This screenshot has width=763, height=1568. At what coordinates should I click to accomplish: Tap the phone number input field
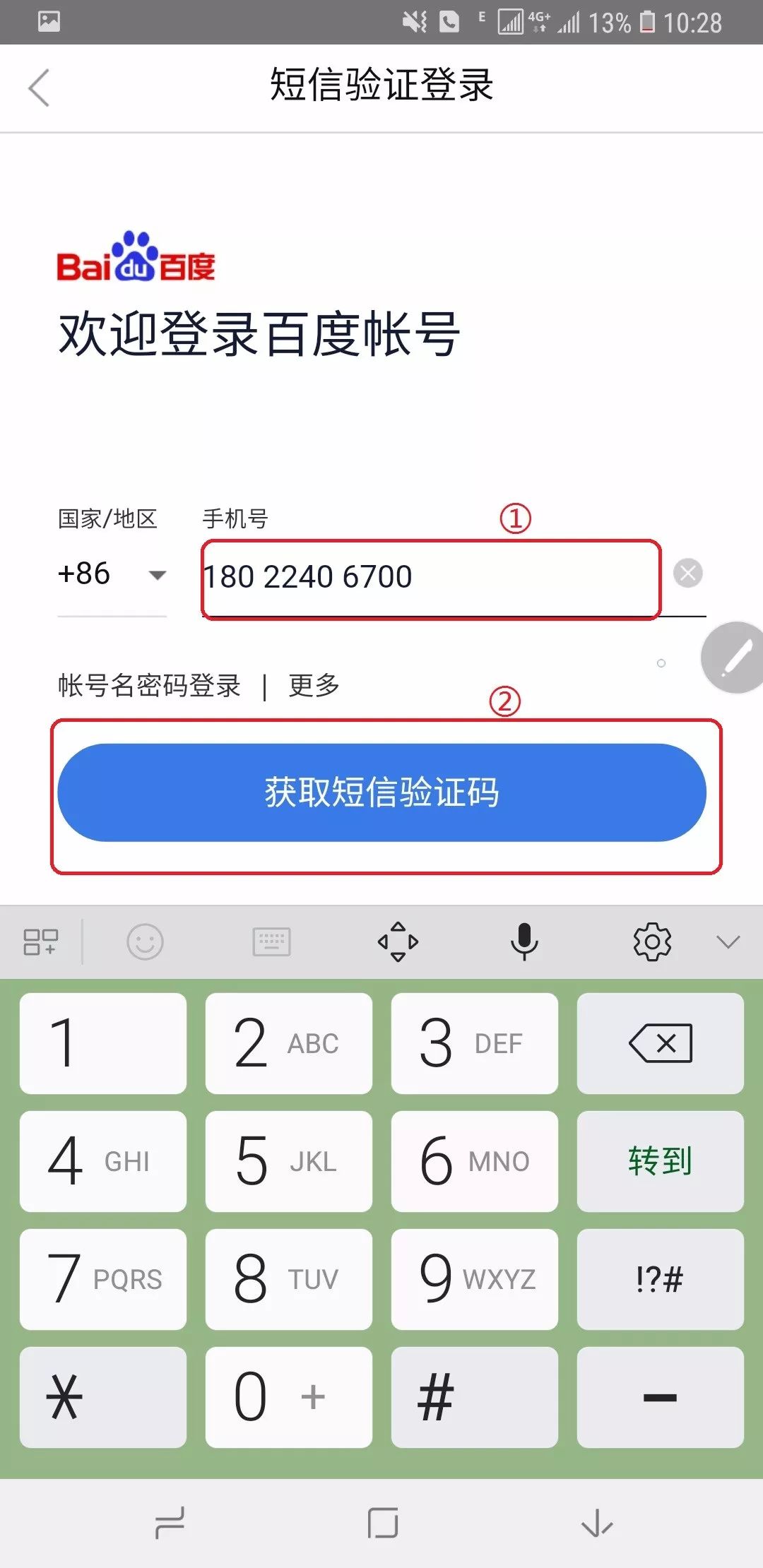tap(431, 578)
